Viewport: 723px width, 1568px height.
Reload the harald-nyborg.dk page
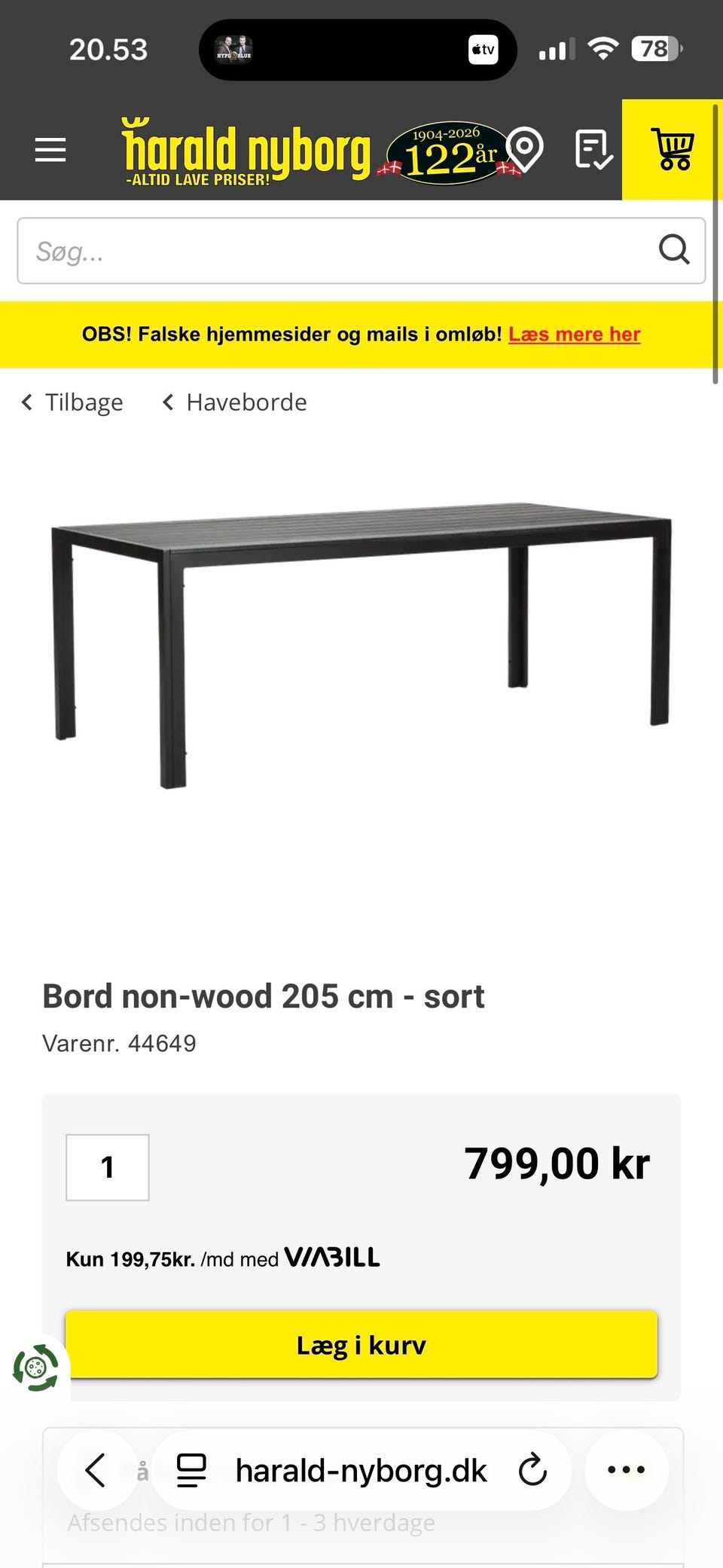[x=532, y=1469]
